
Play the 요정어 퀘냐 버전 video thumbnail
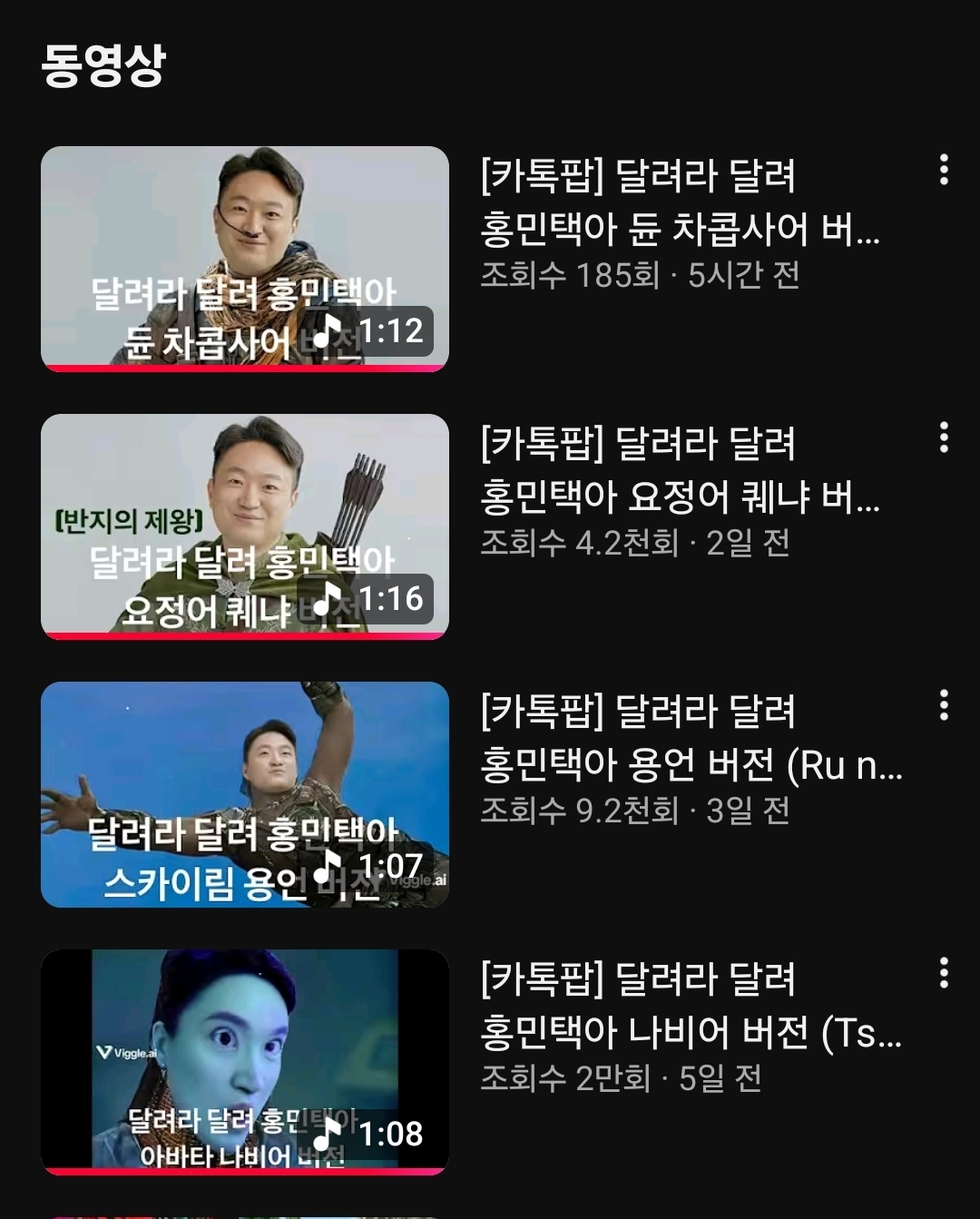click(245, 526)
